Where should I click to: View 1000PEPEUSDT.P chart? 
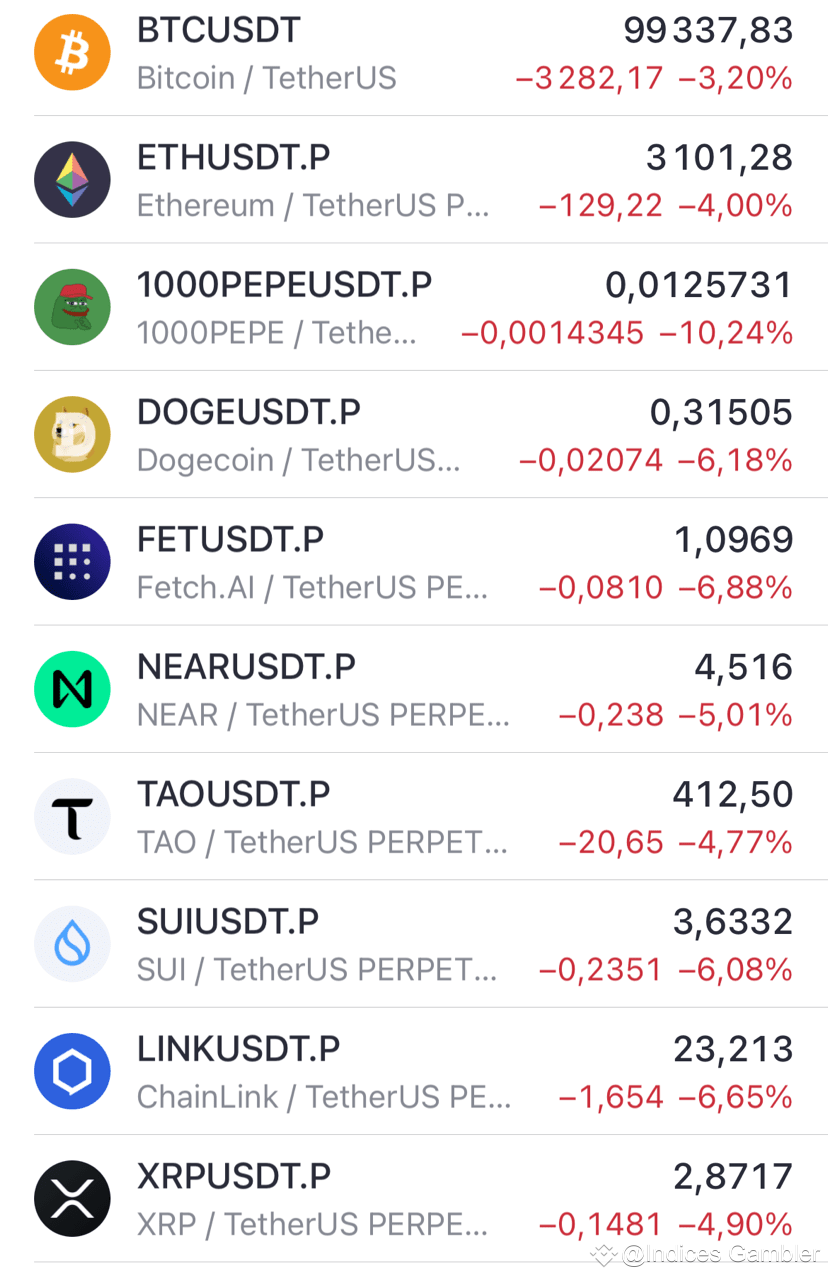pyautogui.click(x=414, y=307)
